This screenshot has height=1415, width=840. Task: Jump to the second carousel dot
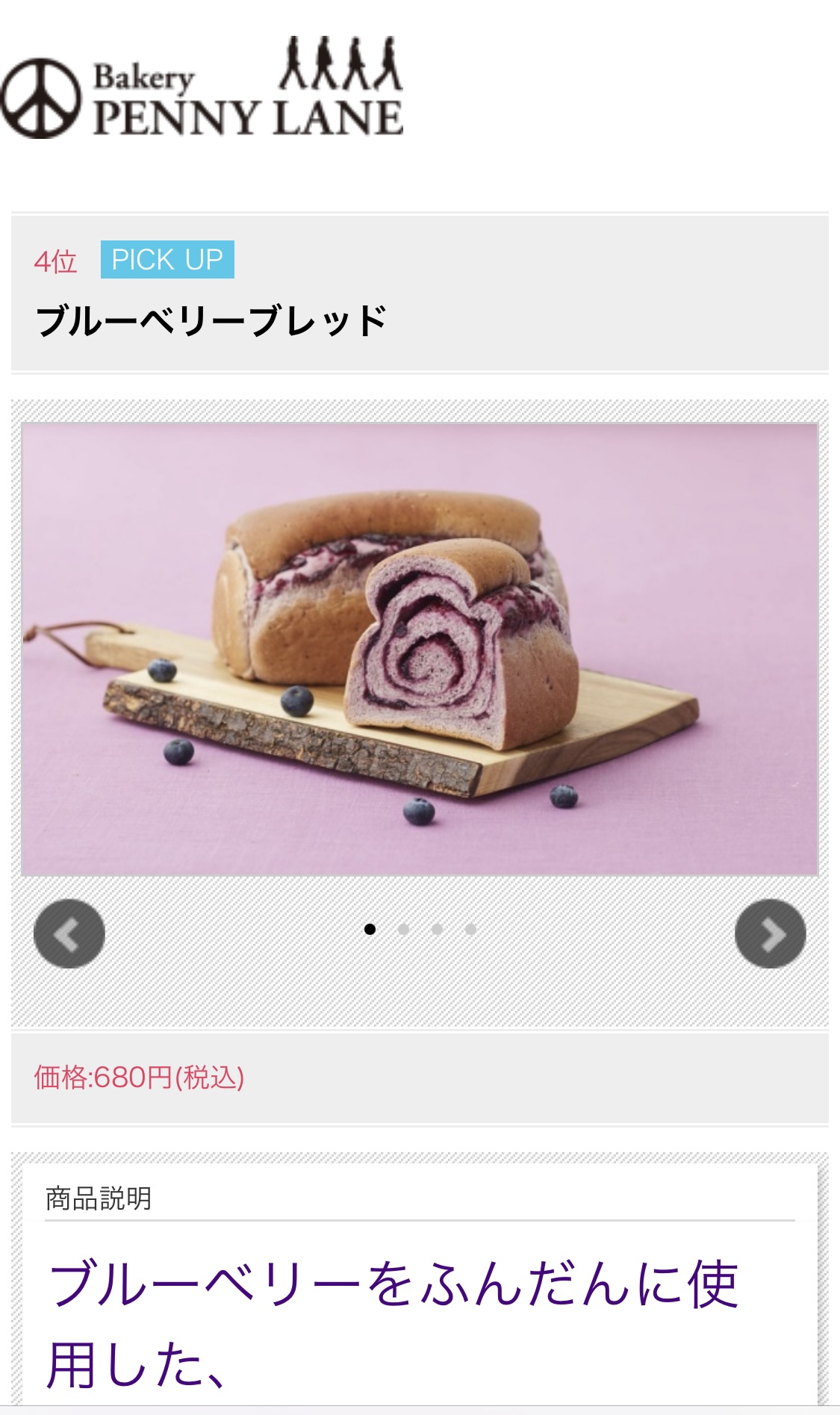pyautogui.click(x=403, y=930)
